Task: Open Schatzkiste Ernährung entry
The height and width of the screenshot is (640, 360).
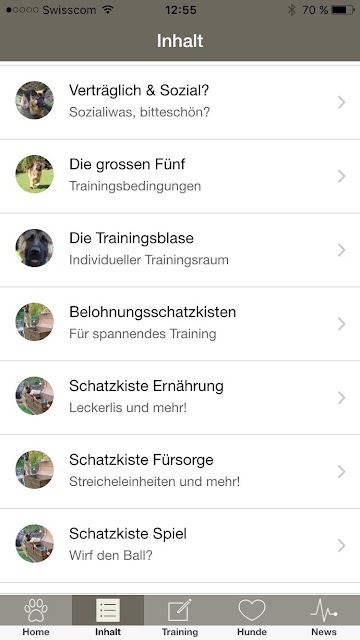Action: [x=180, y=398]
